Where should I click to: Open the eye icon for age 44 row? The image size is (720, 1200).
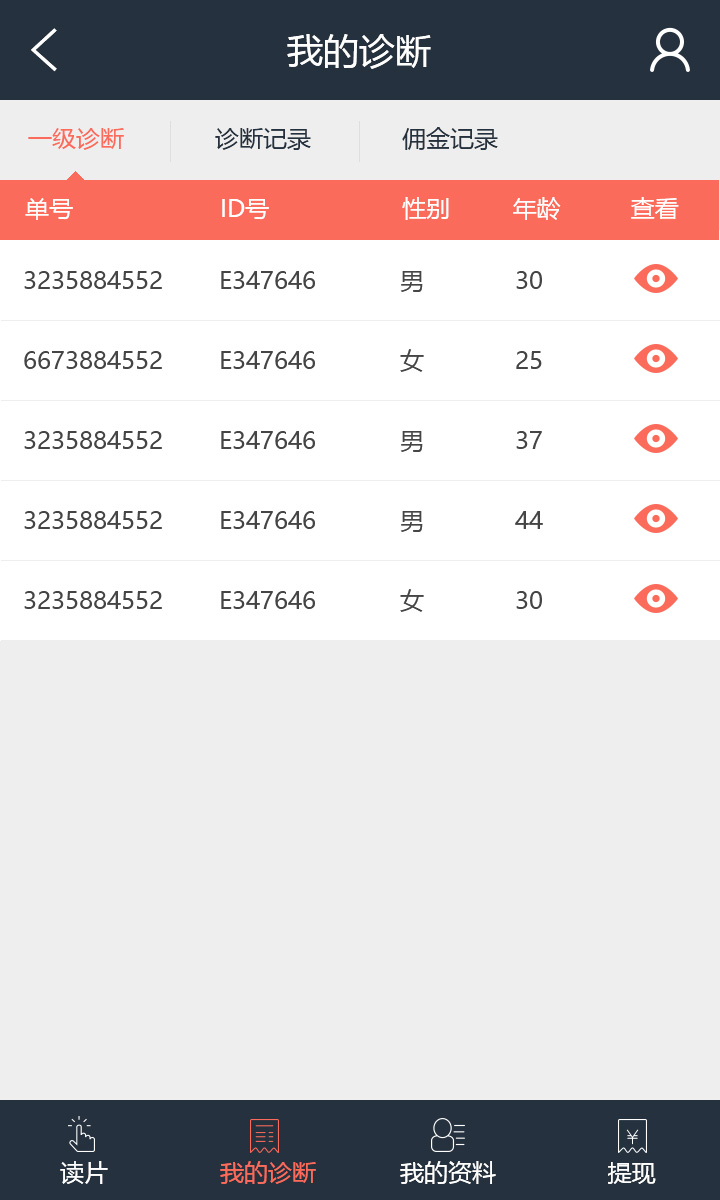(656, 519)
